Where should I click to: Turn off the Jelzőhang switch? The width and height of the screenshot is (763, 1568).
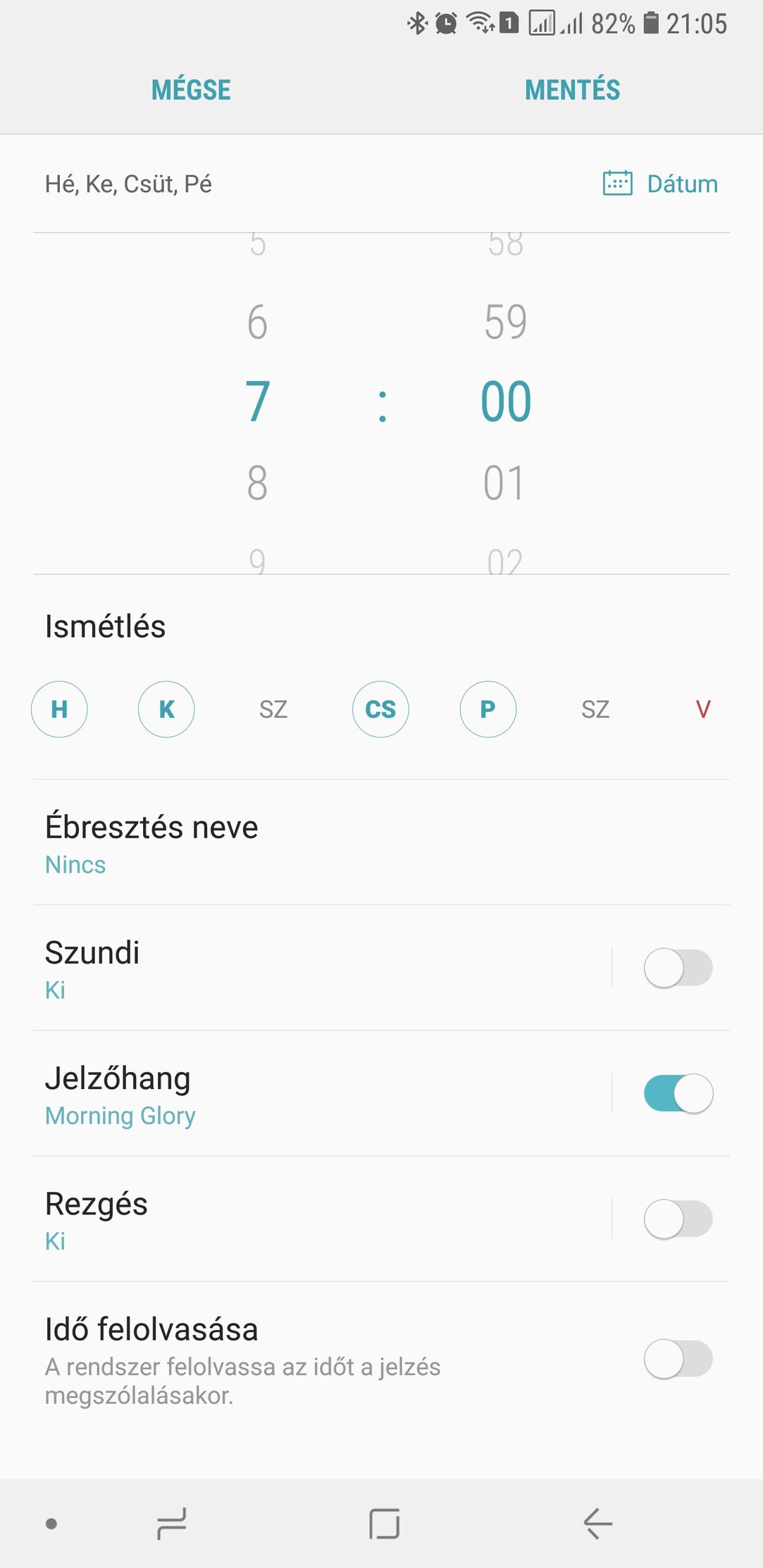[x=678, y=1093]
